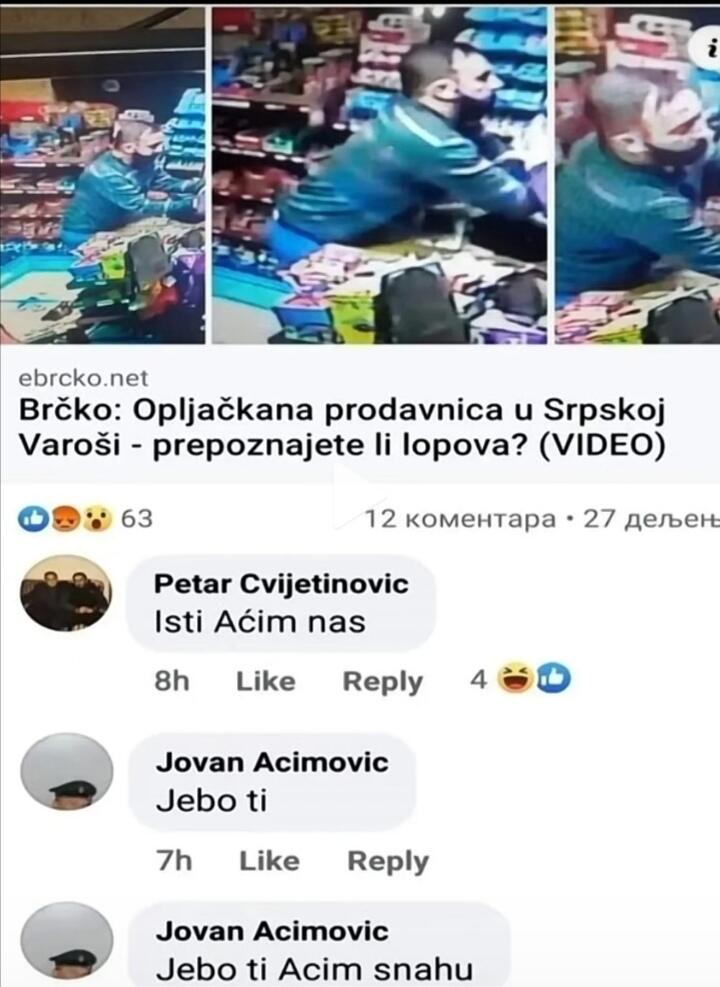The width and height of the screenshot is (720, 987).
Task: Open the 12 comments list
Action: (x=461, y=519)
